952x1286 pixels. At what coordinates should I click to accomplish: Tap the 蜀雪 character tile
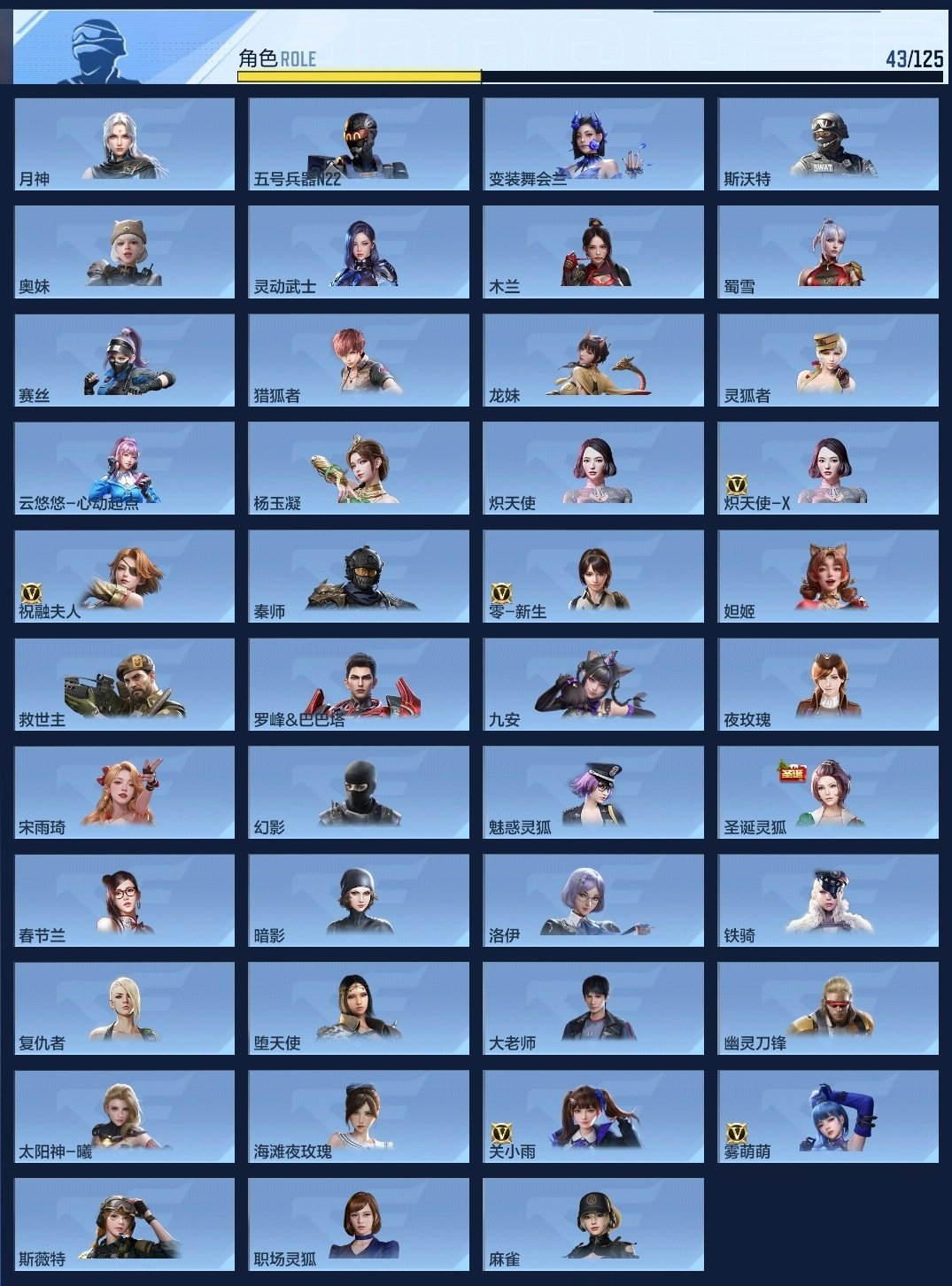[828, 252]
